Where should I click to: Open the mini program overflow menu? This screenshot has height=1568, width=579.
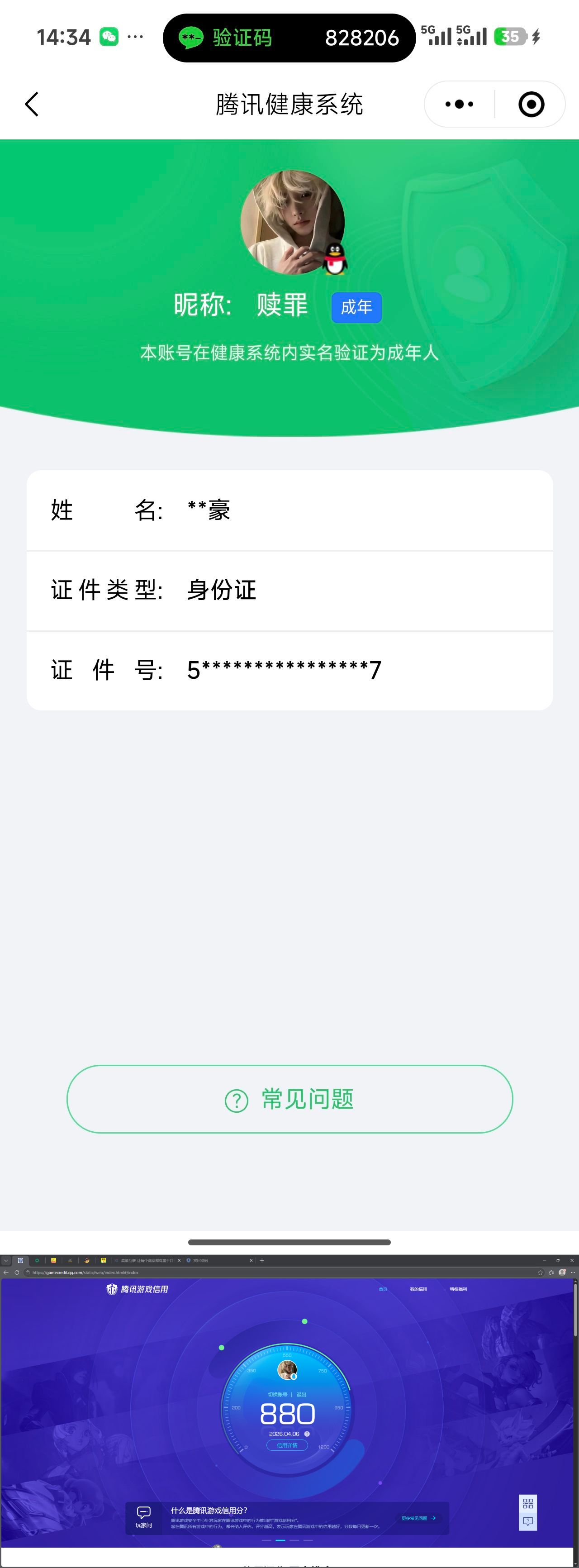pos(459,104)
